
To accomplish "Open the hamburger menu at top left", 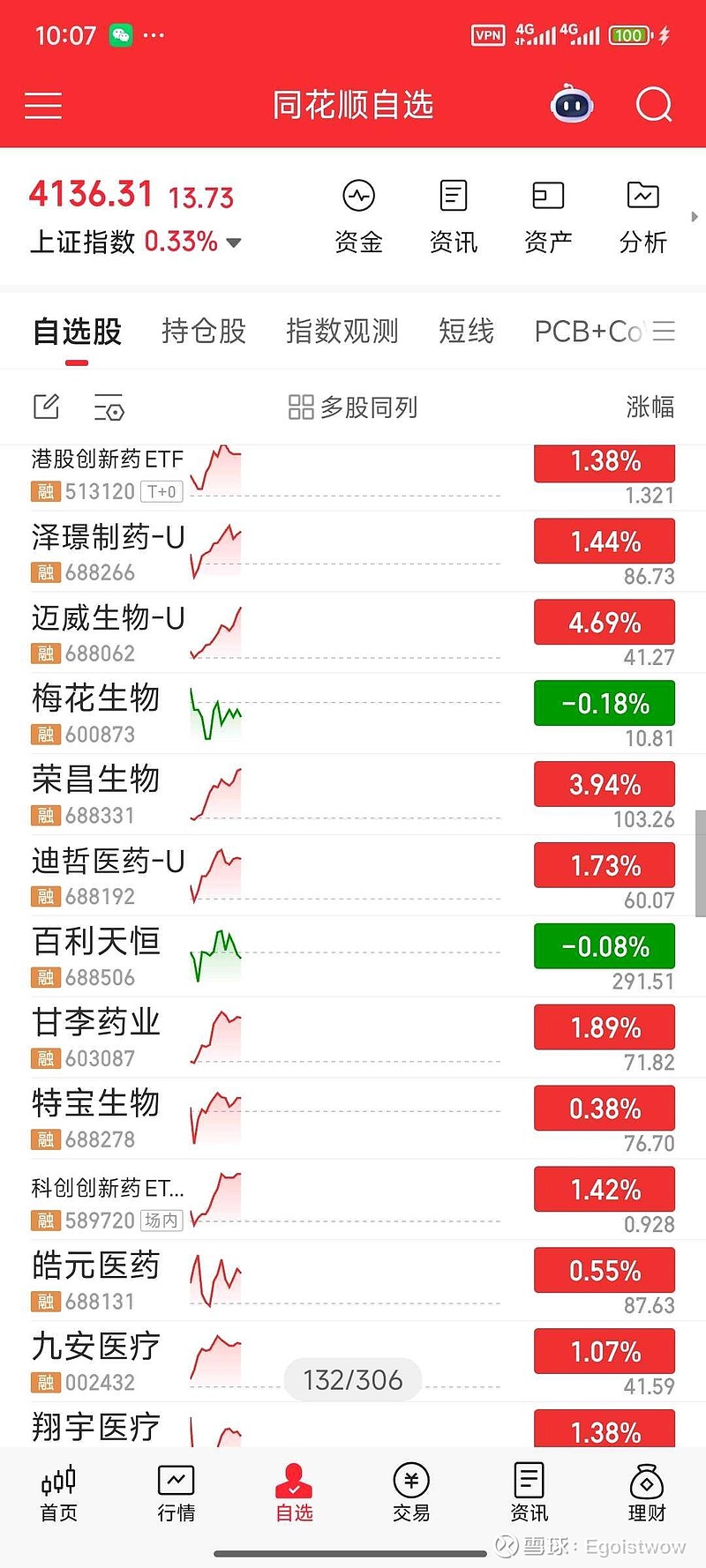I will coord(42,105).
